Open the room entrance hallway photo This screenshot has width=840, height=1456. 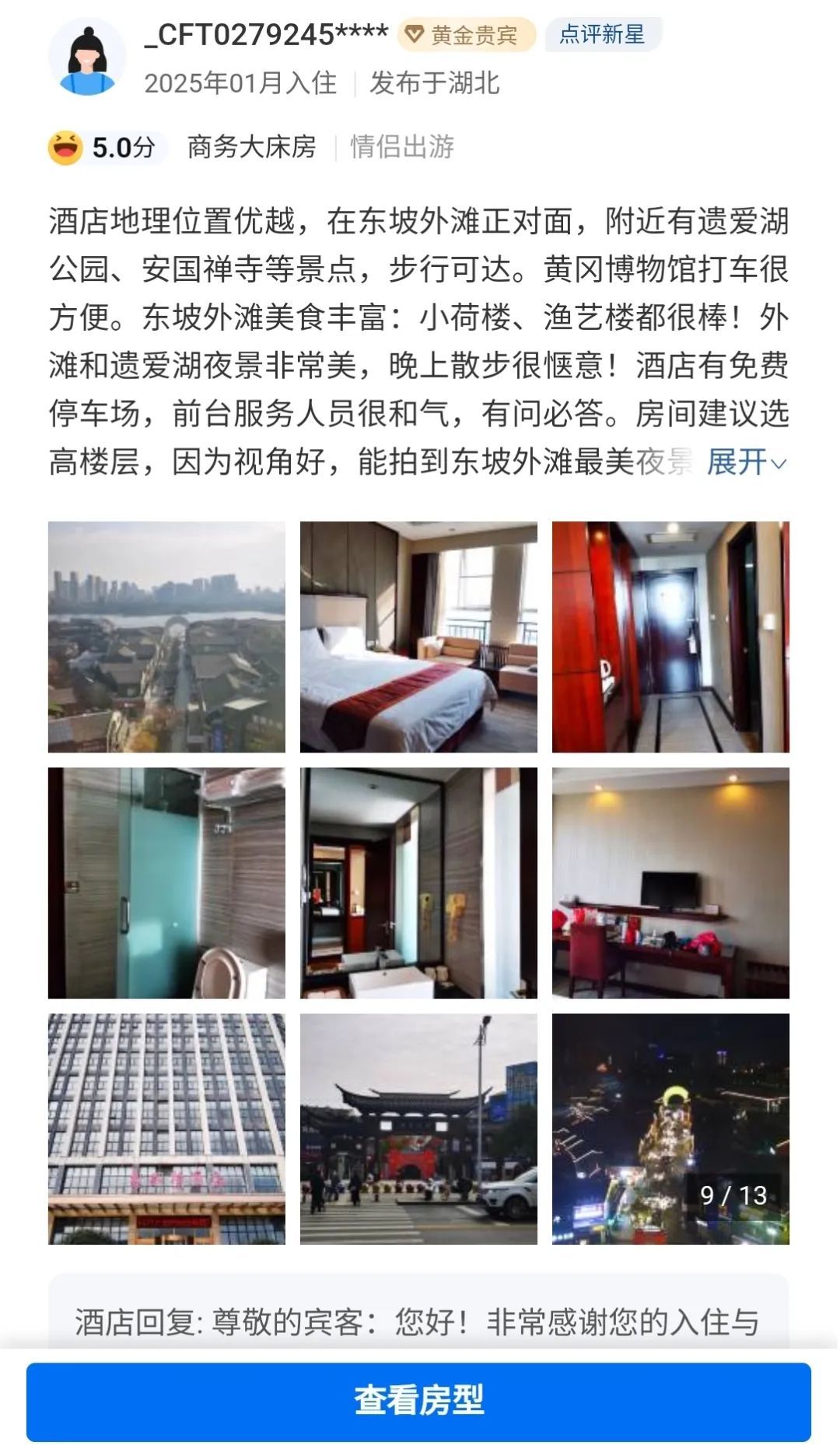(x=670, y=637)
